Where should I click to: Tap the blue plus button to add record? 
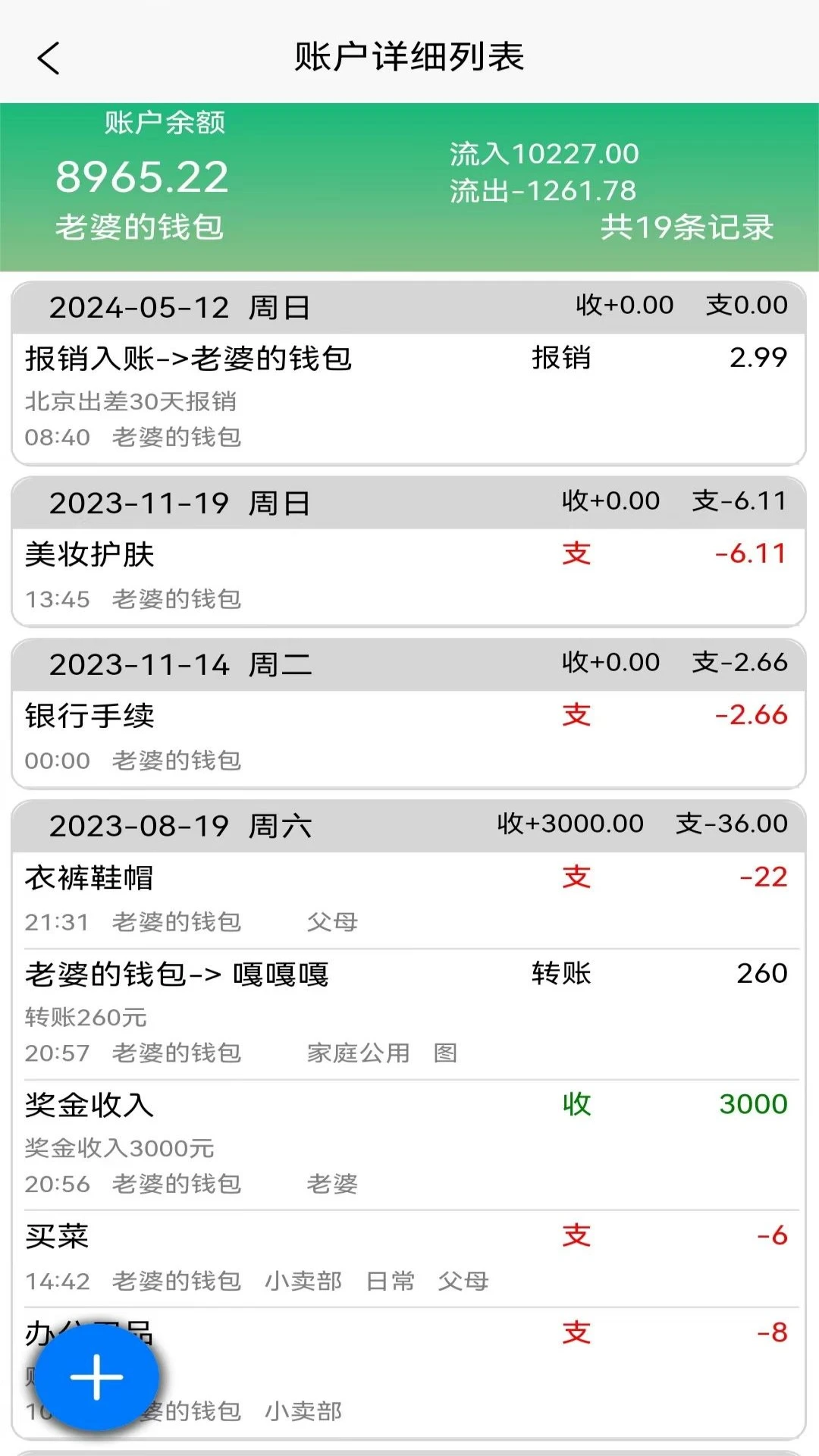[96, 1379]
